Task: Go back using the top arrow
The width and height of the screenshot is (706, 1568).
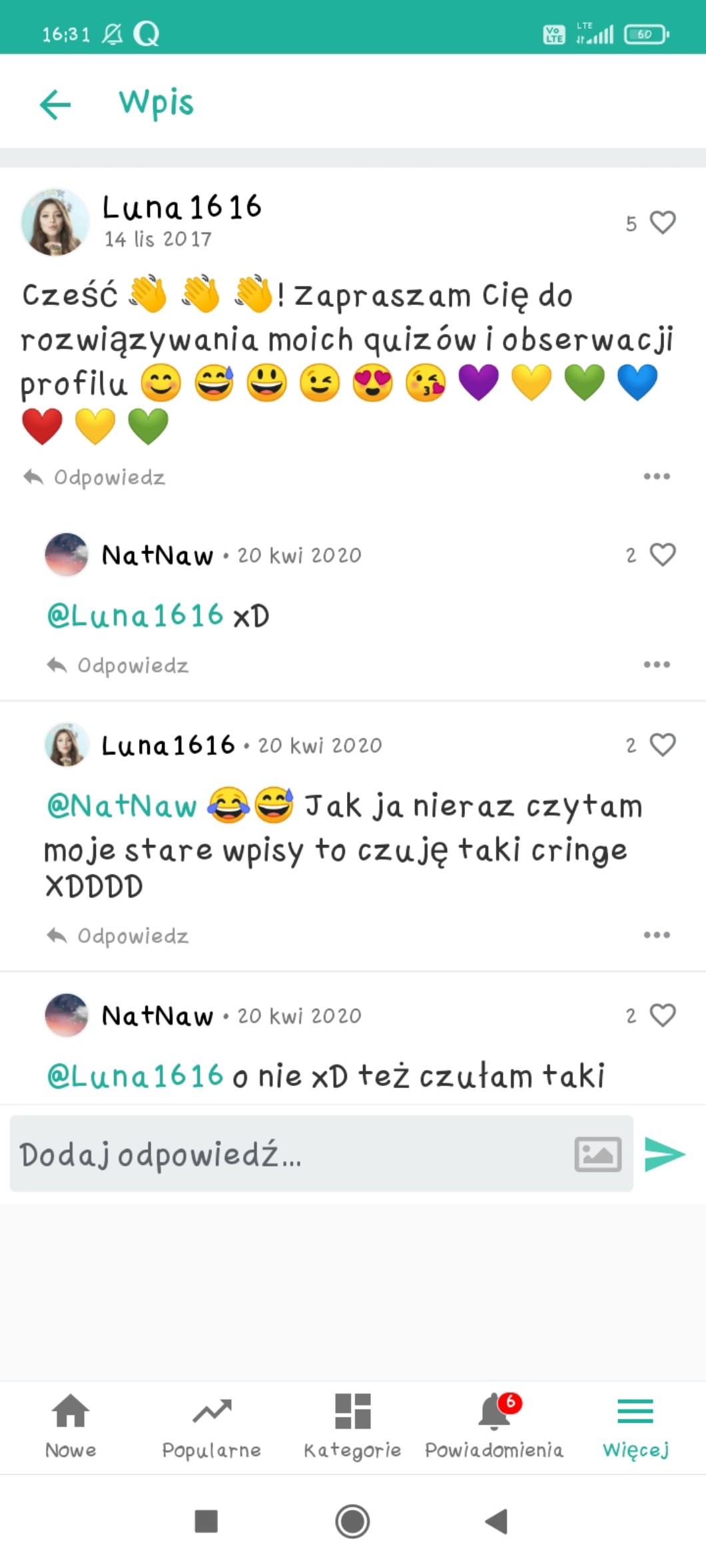Action: click(x=55, y=105)
